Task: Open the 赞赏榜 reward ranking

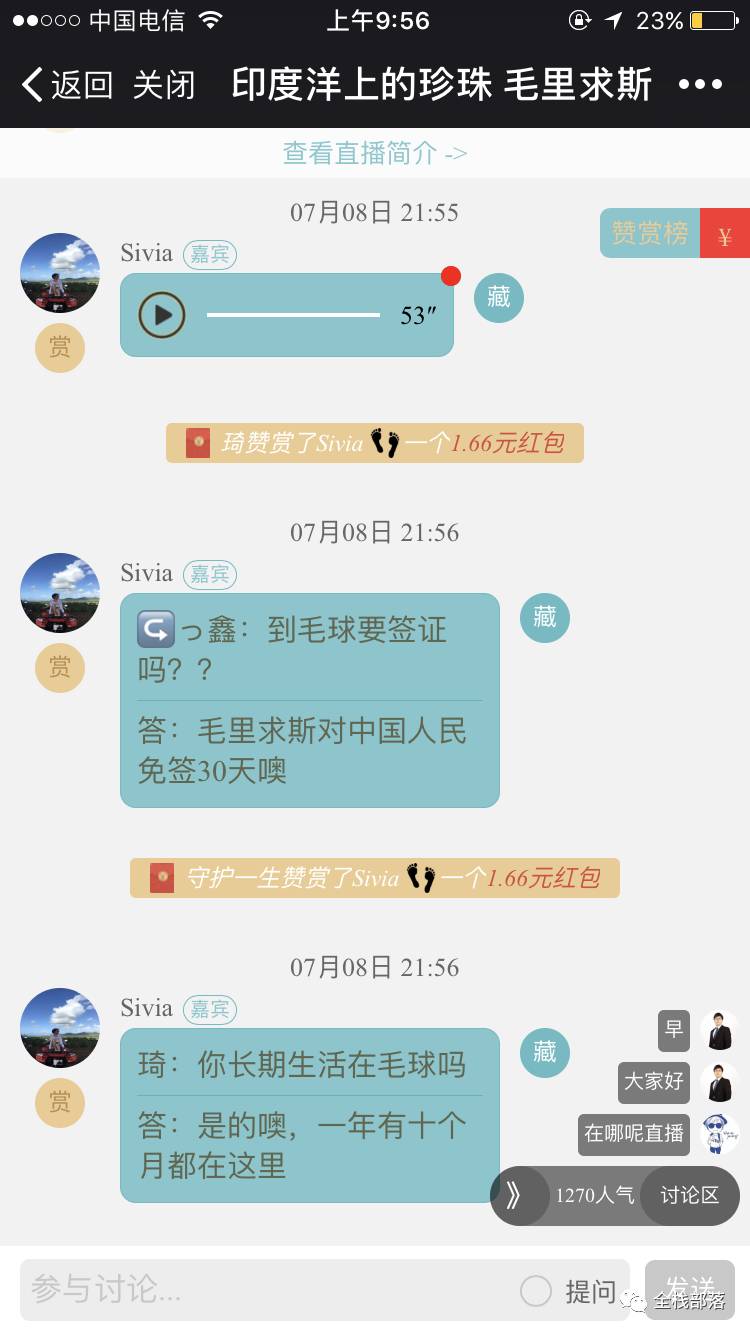Action: (651, 234)
